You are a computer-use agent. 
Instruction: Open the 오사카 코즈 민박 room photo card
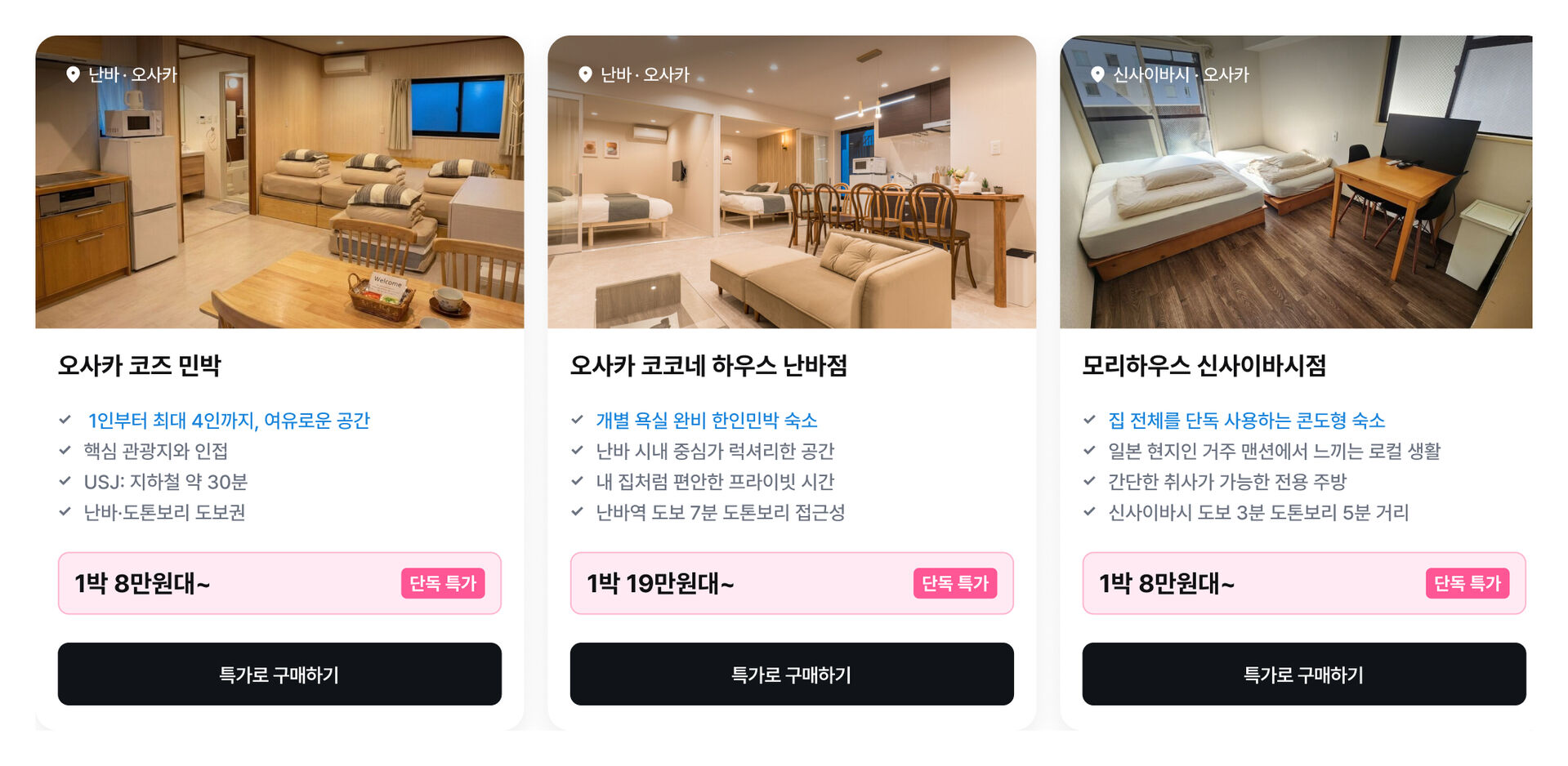point(279,182)
